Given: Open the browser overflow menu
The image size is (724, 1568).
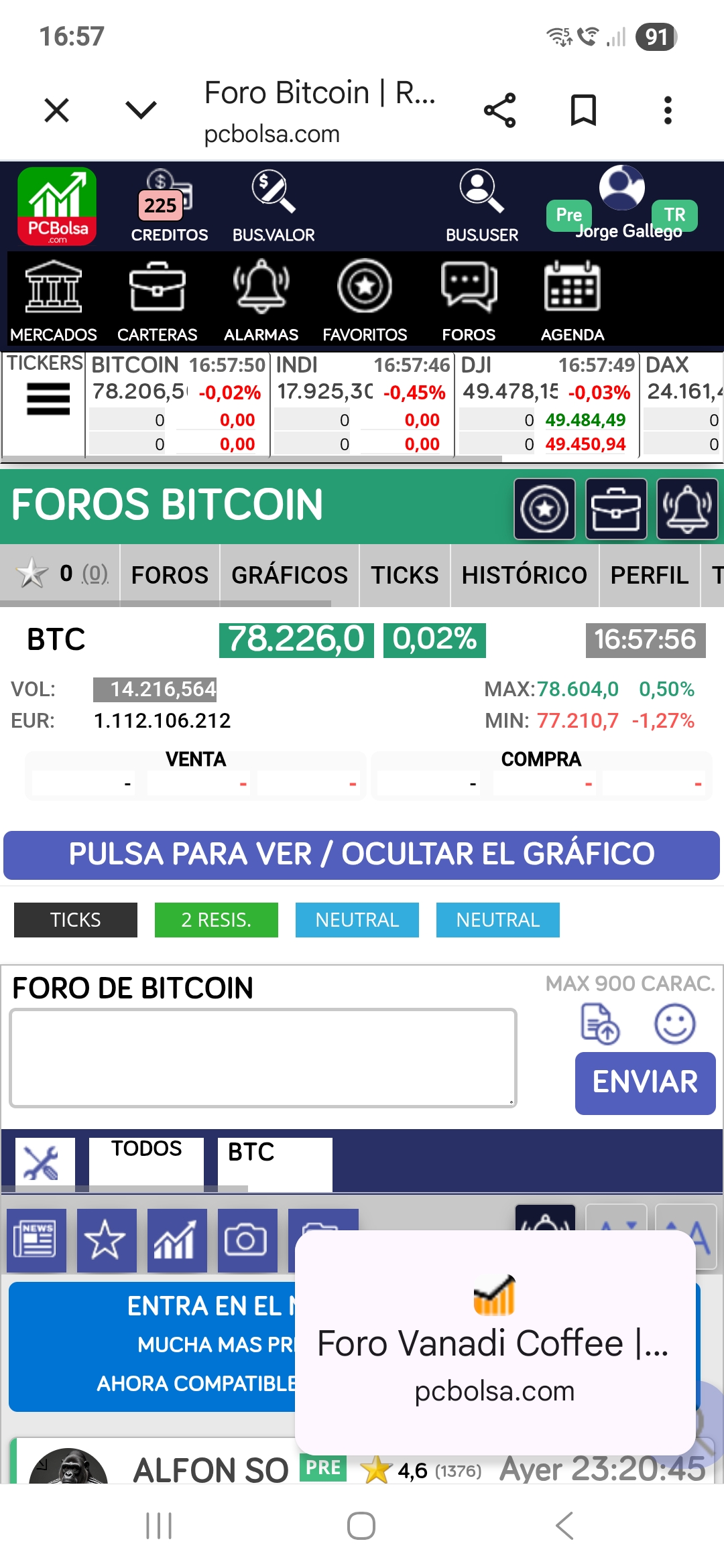Looking at the screenshot, I should [668, 110].
